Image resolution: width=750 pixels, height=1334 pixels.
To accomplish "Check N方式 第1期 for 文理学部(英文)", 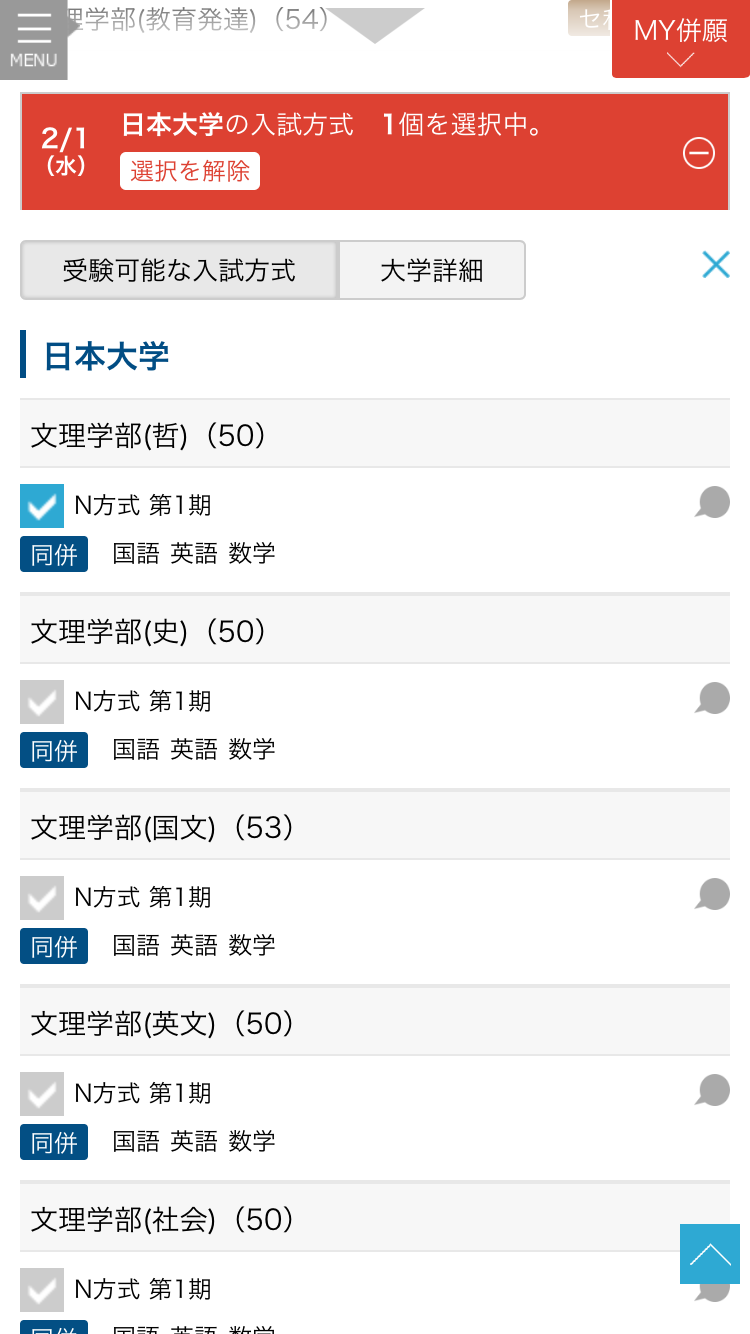I will 42,1094.
